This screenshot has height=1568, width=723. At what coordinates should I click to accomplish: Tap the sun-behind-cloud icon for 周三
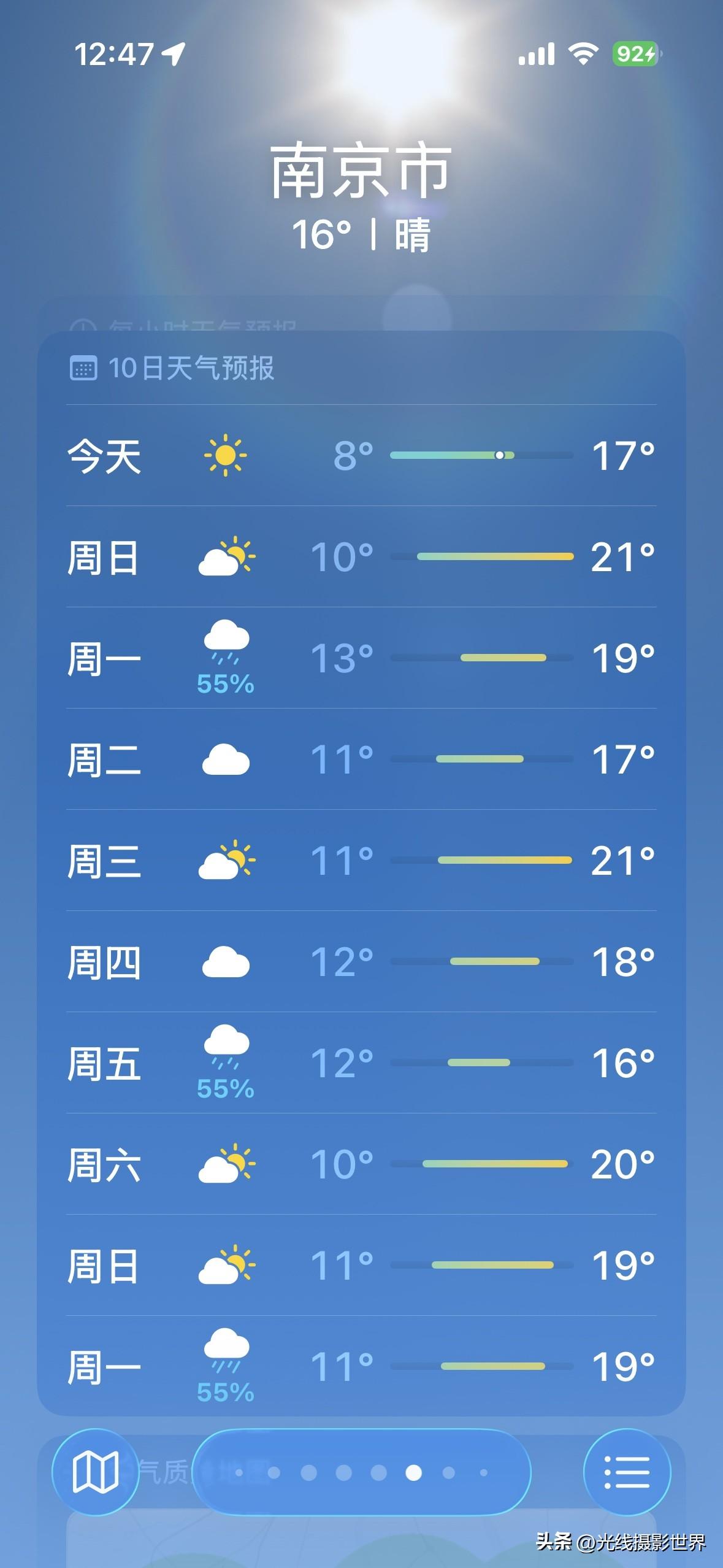pyautogui.click(x=227, y=861)
